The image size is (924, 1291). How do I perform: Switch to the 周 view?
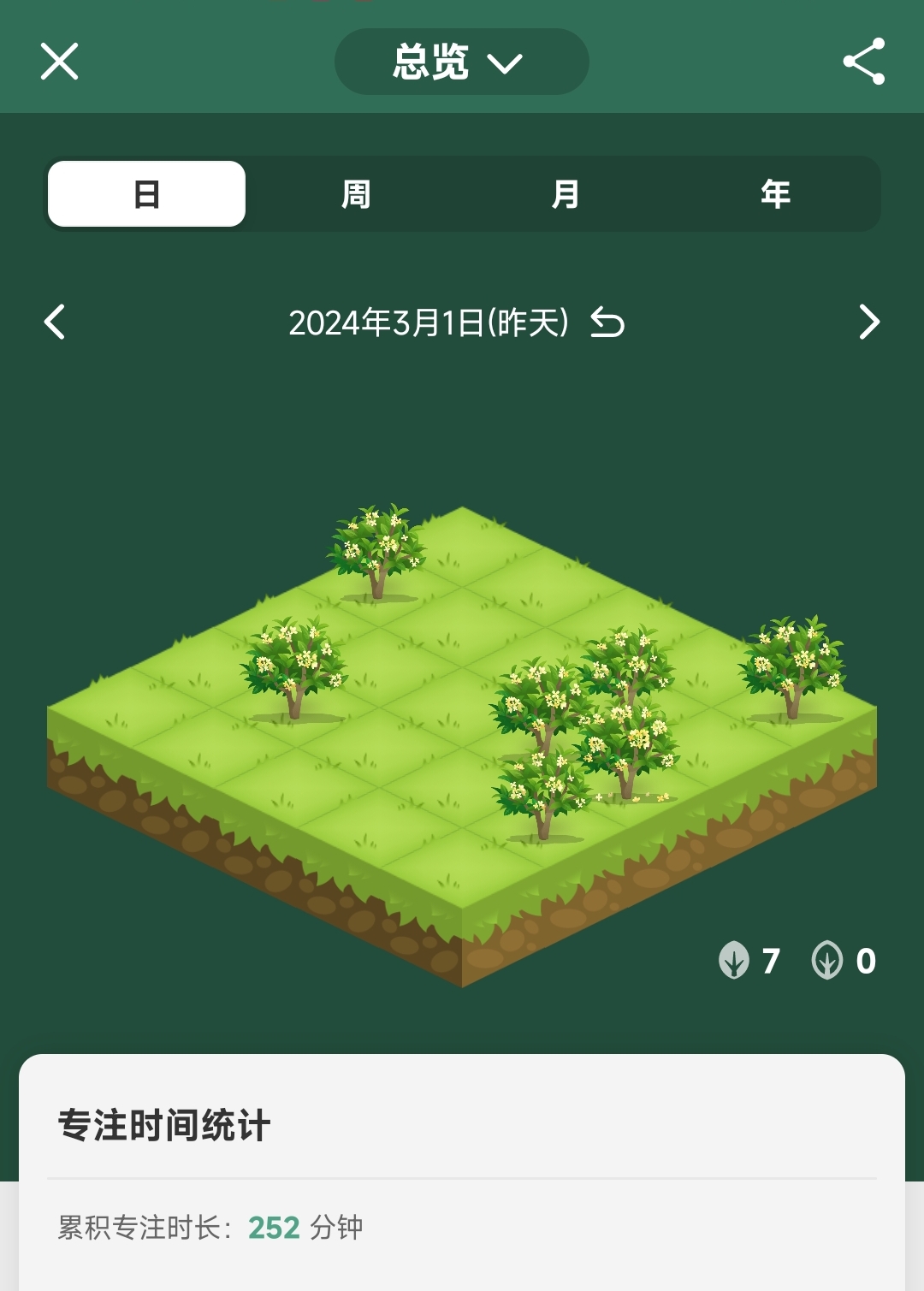pos(356,194)
